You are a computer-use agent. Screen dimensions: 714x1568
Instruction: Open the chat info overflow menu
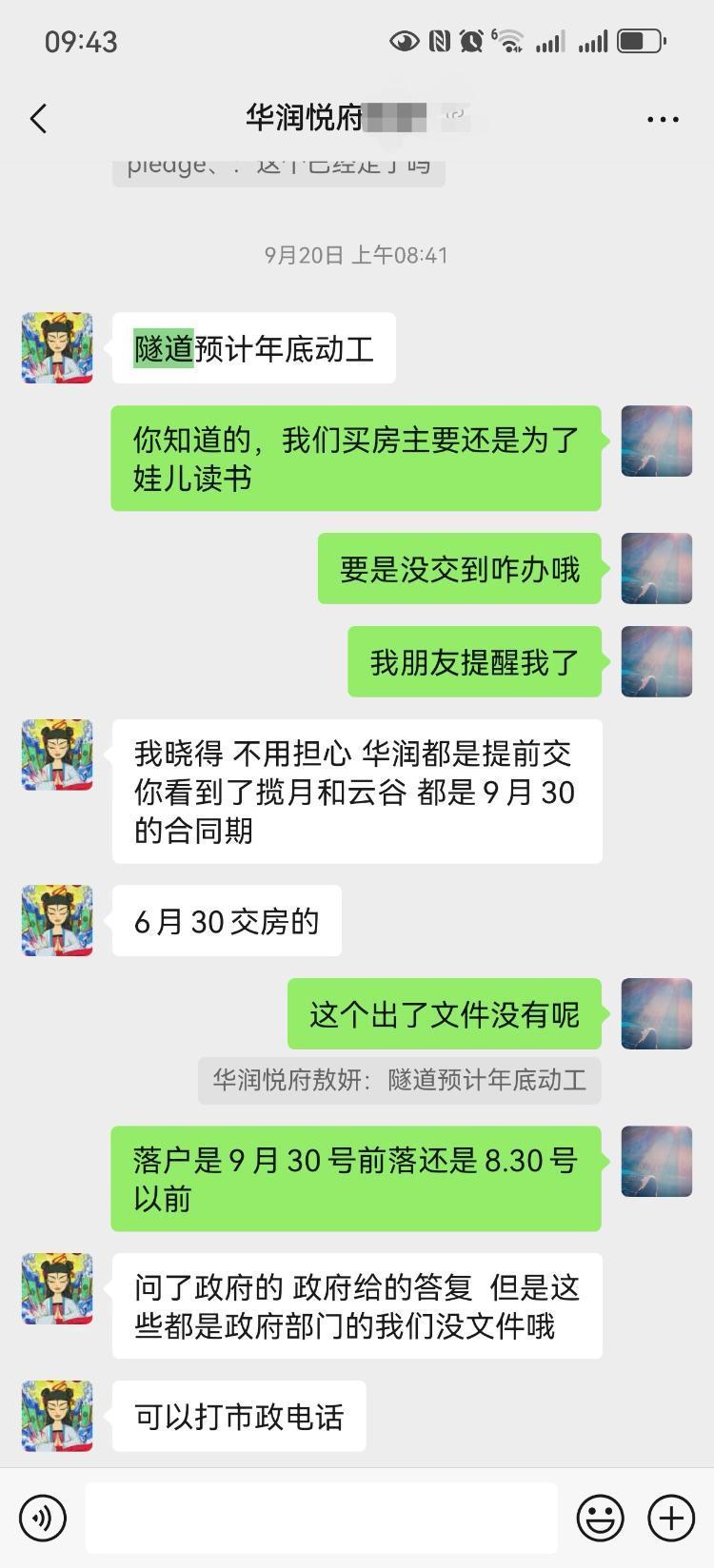(x=663, y=119)
